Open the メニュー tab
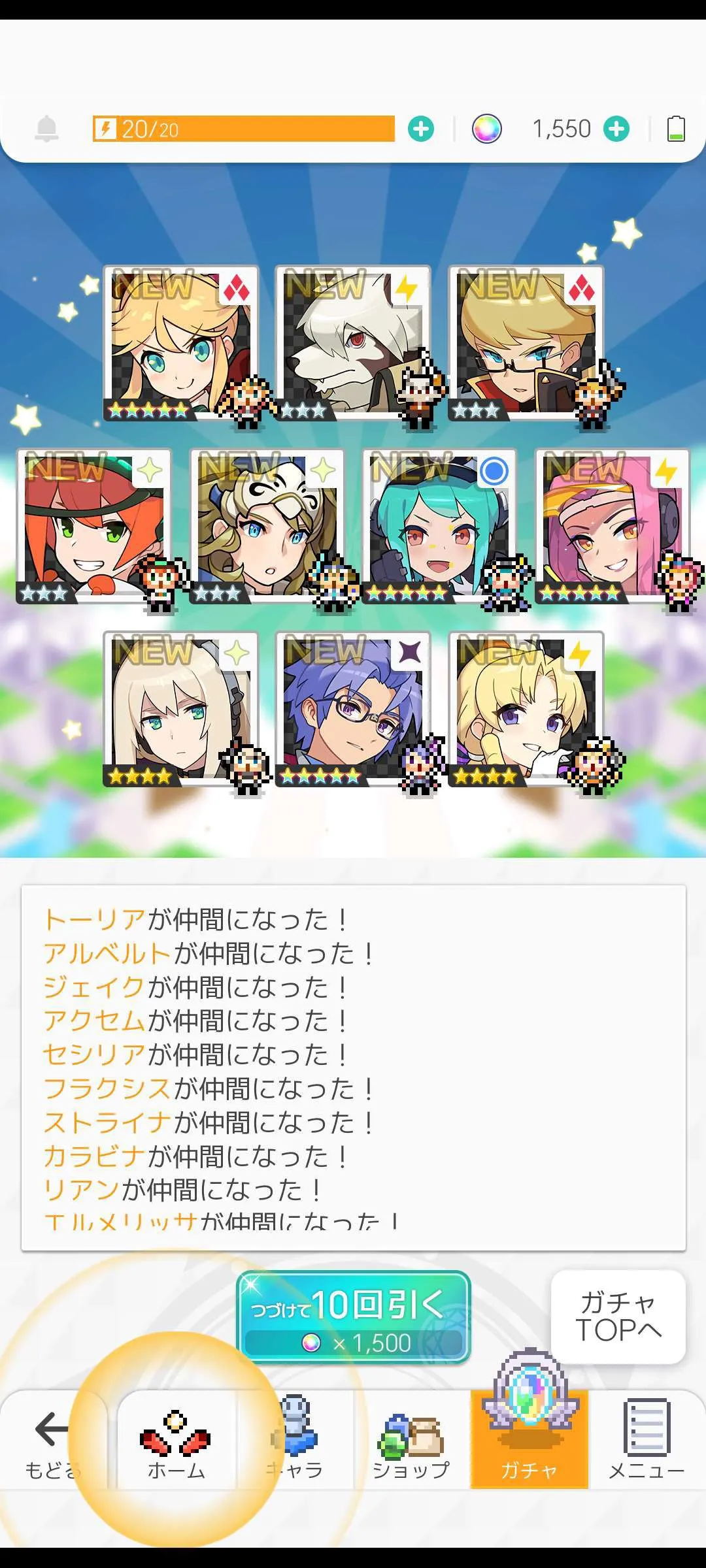The width and height of the screenshot is (706, 1568). [647, 1441]
